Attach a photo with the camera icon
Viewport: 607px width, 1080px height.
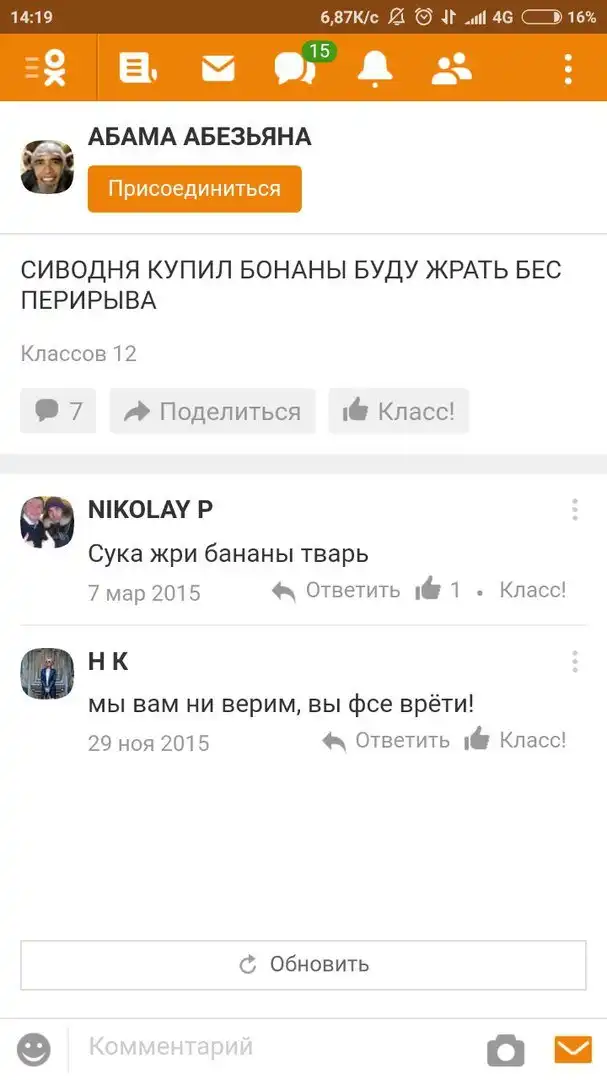pyautogui.click(x=505, y=1049)
